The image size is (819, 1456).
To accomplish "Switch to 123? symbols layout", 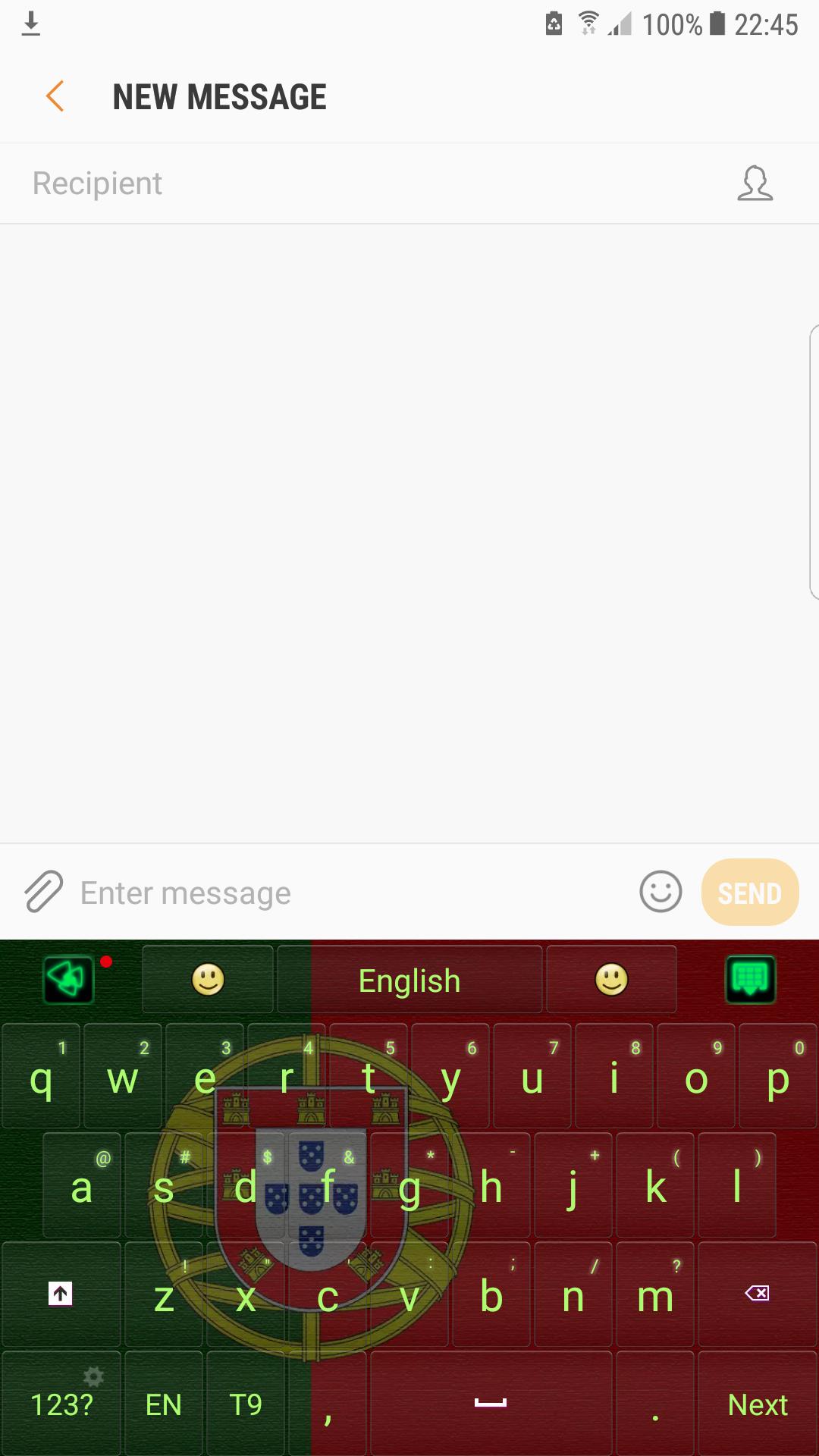I will [61, 1404].
